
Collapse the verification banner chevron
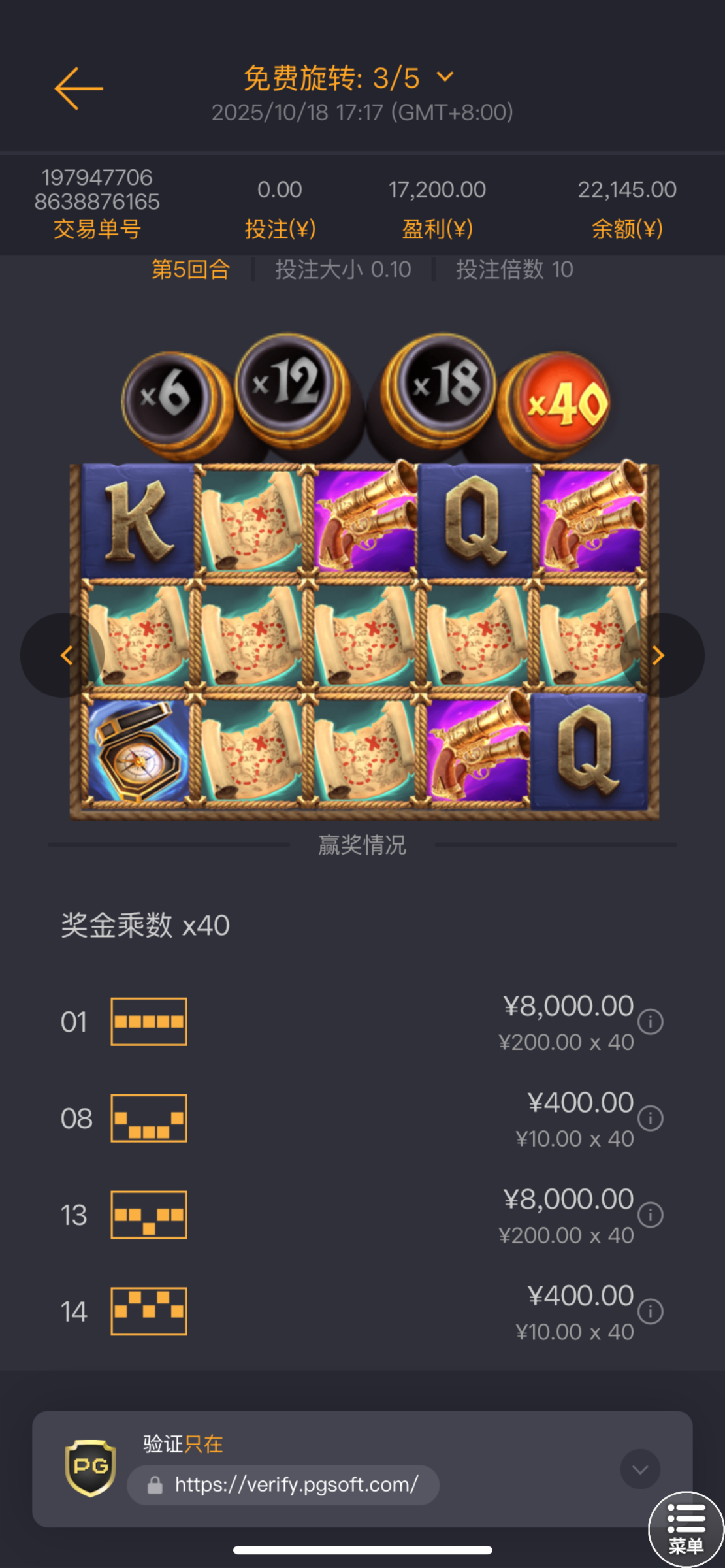coord(640,1469)
